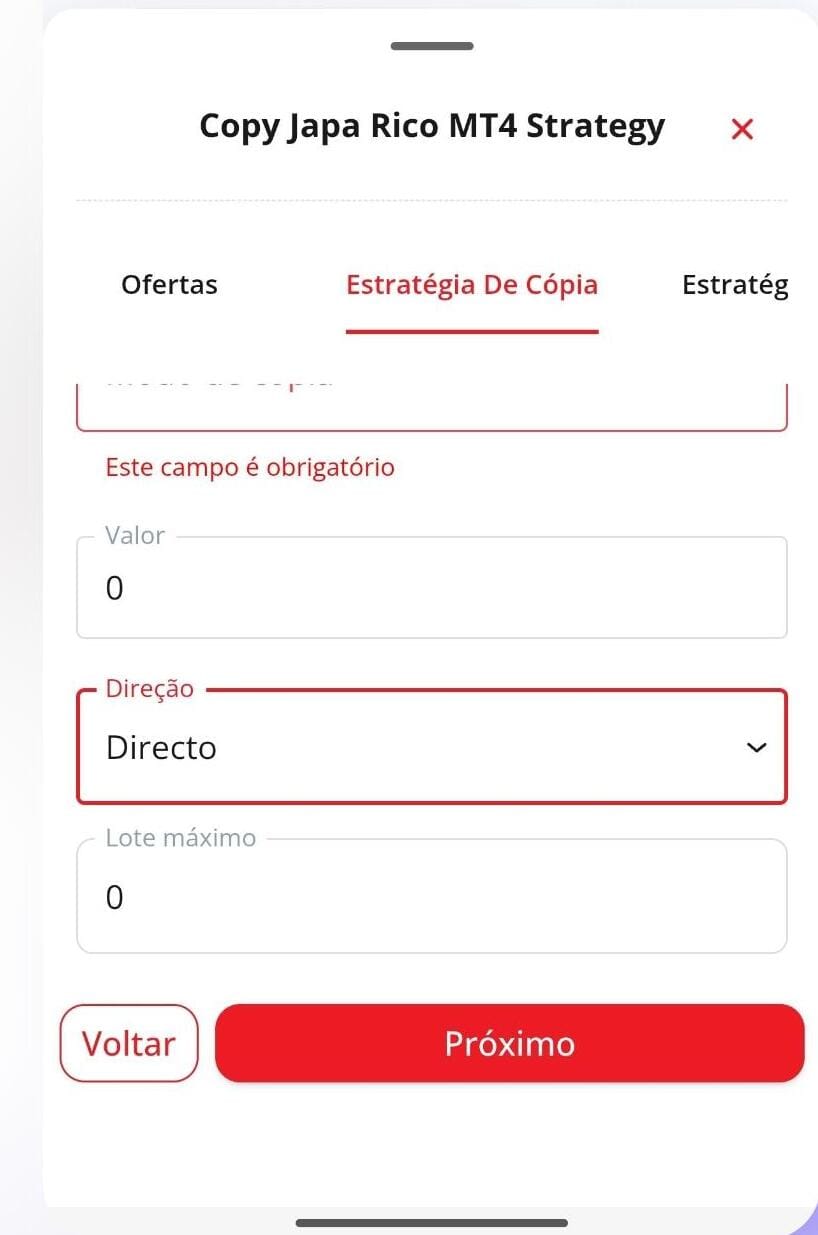The width and height of the screenshot is (818, 1235).
Task: Tap the required copy mode field
Action: [431, 405]
